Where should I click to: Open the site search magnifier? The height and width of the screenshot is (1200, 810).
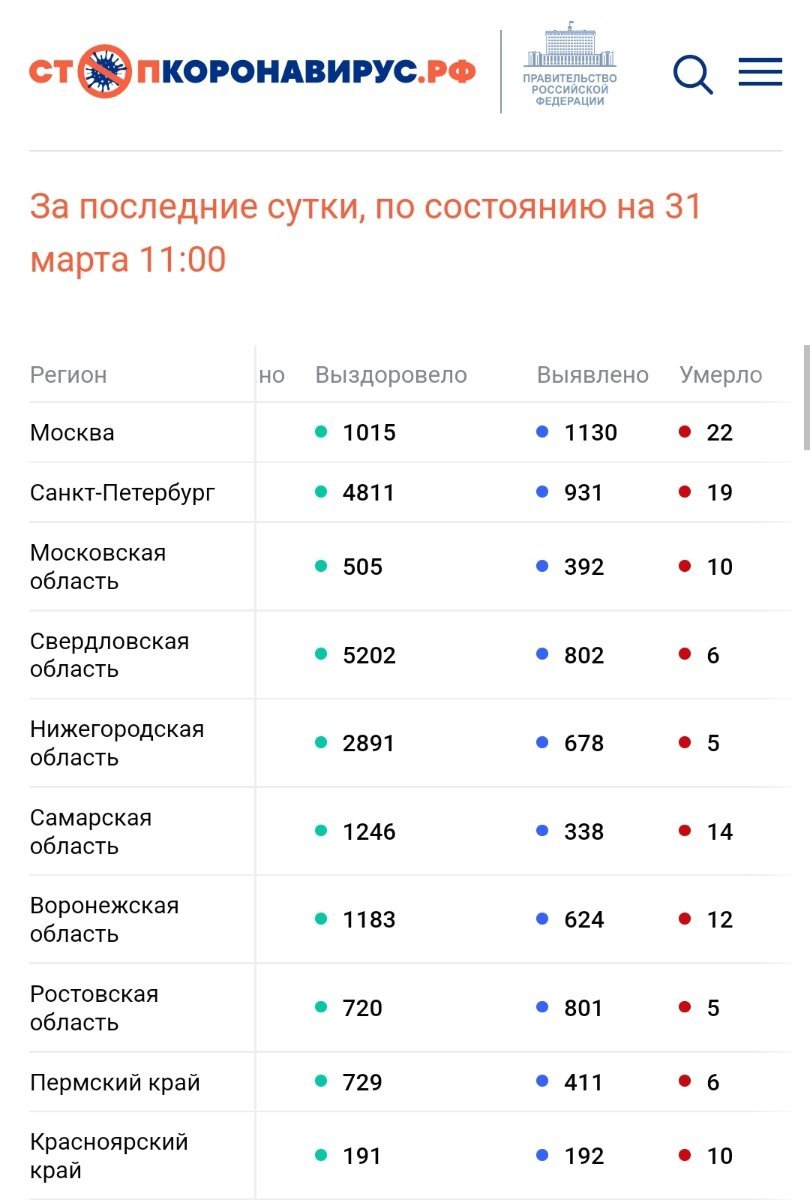(692, 74)
